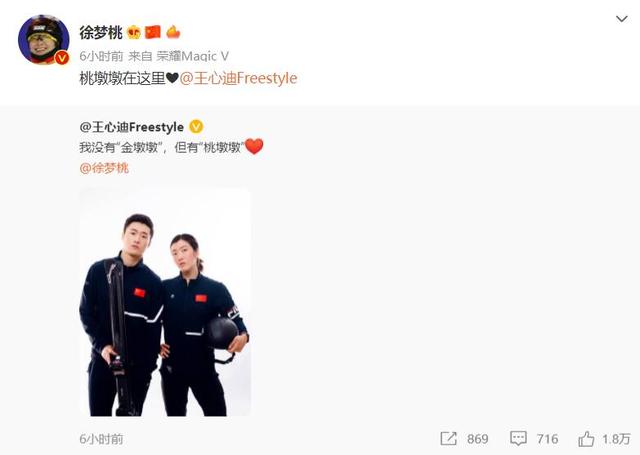
Task: Open 徐梦桃's profile avatar
Action: [x=41, y=40]
